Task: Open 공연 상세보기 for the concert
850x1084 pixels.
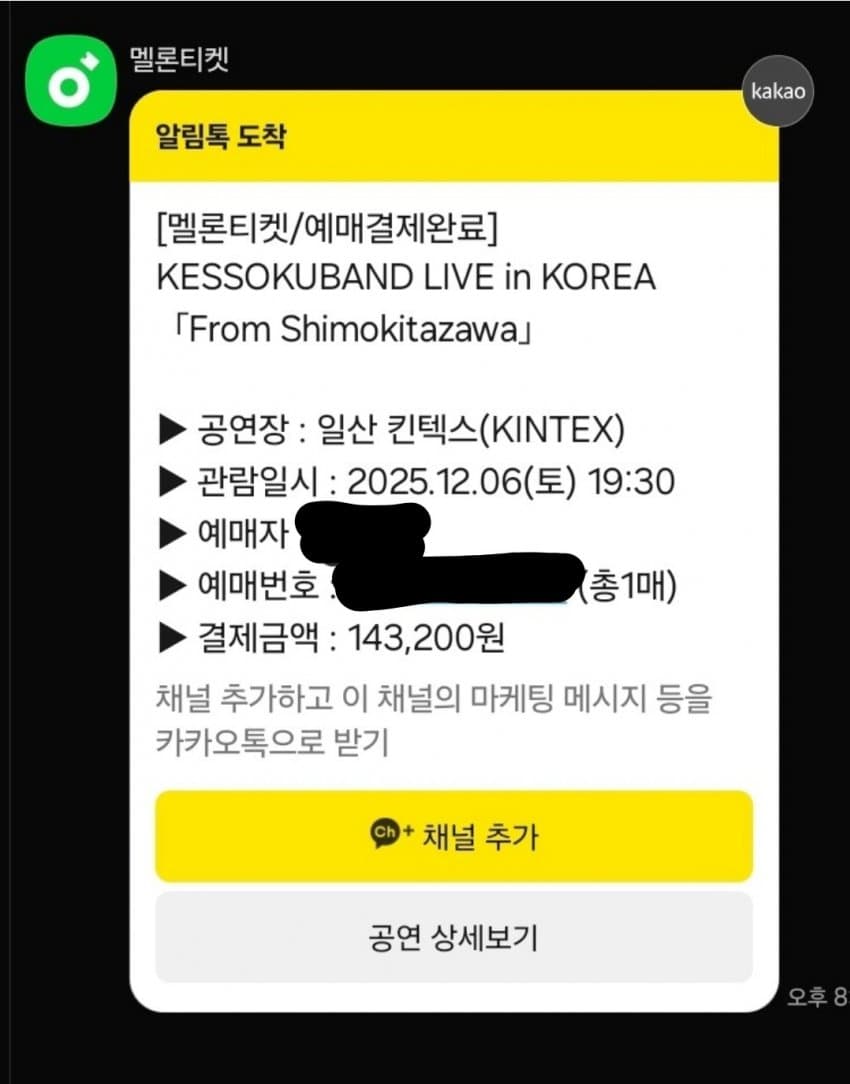Action: click(x=453, y=937)
